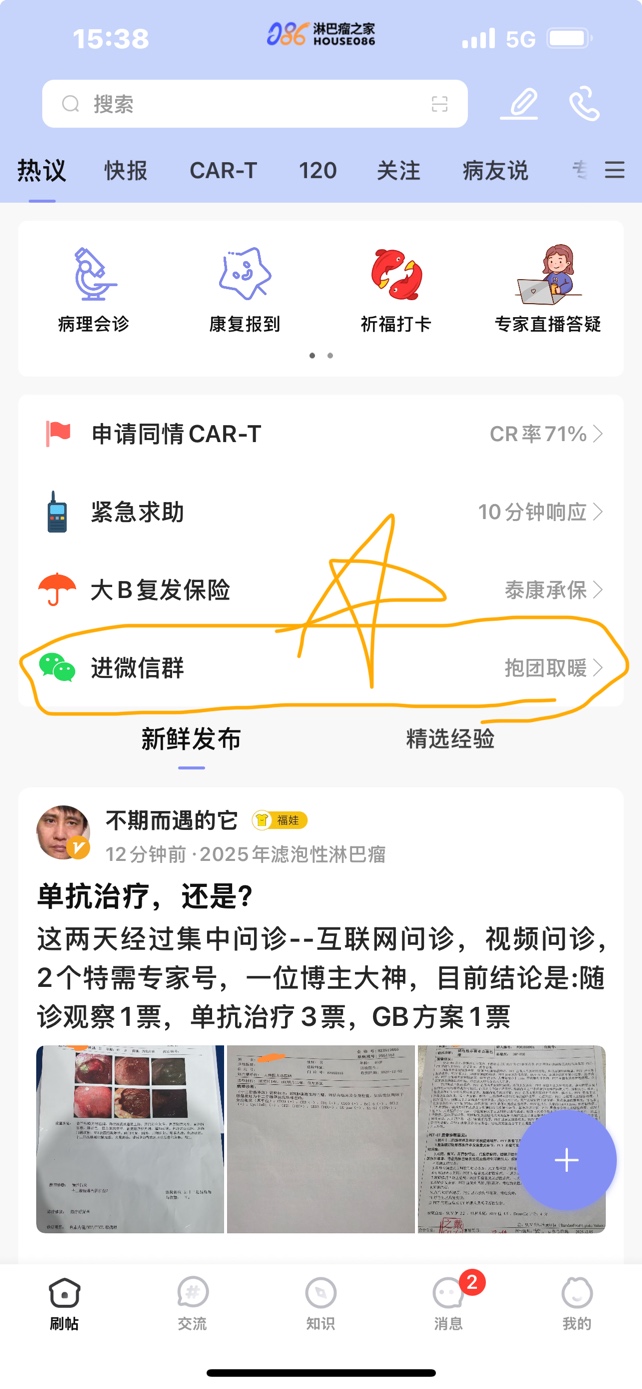Open 病理会诊 shortcut
The height and width of the screenshot is (1389, 642).
[94, 290]
